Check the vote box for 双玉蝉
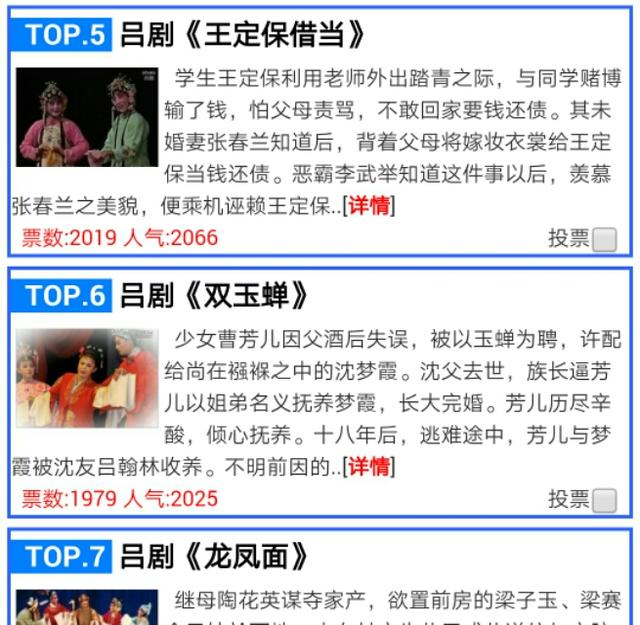This screenshot has width=640, height=625. click(x=604, y=499)
